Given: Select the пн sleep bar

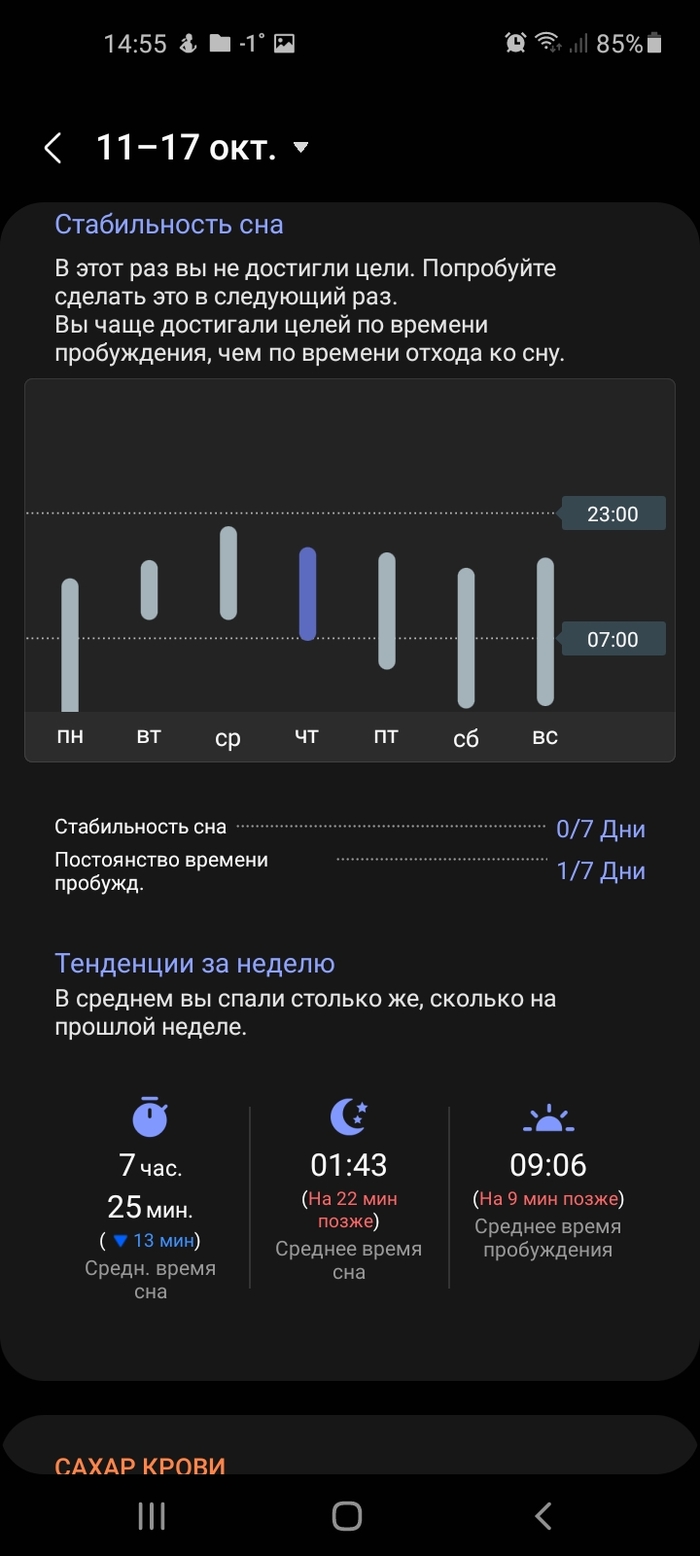Looking at the screenshot, I should [70, 645].
